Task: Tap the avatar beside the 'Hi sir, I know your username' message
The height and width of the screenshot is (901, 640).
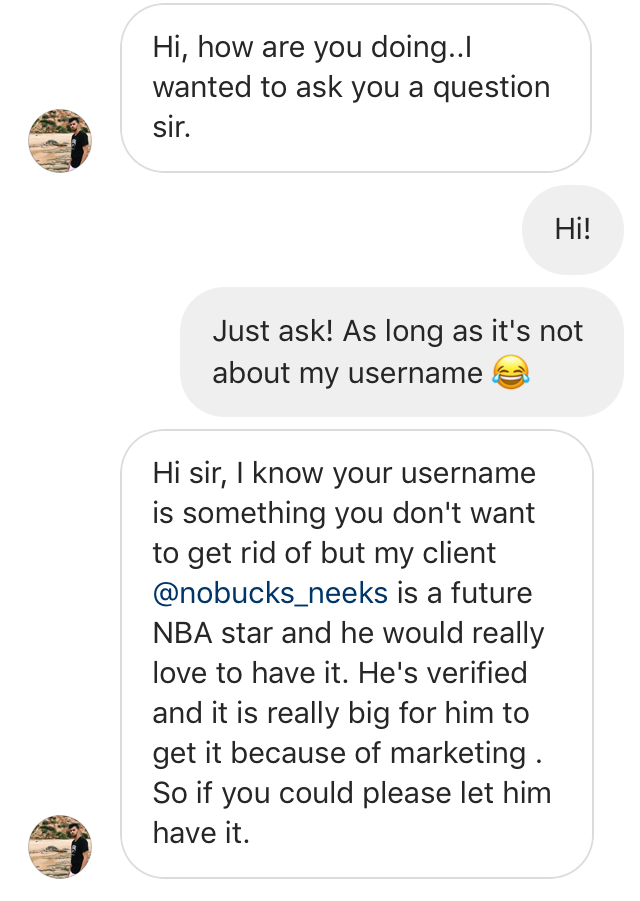Action: click(x=60, y=846)
